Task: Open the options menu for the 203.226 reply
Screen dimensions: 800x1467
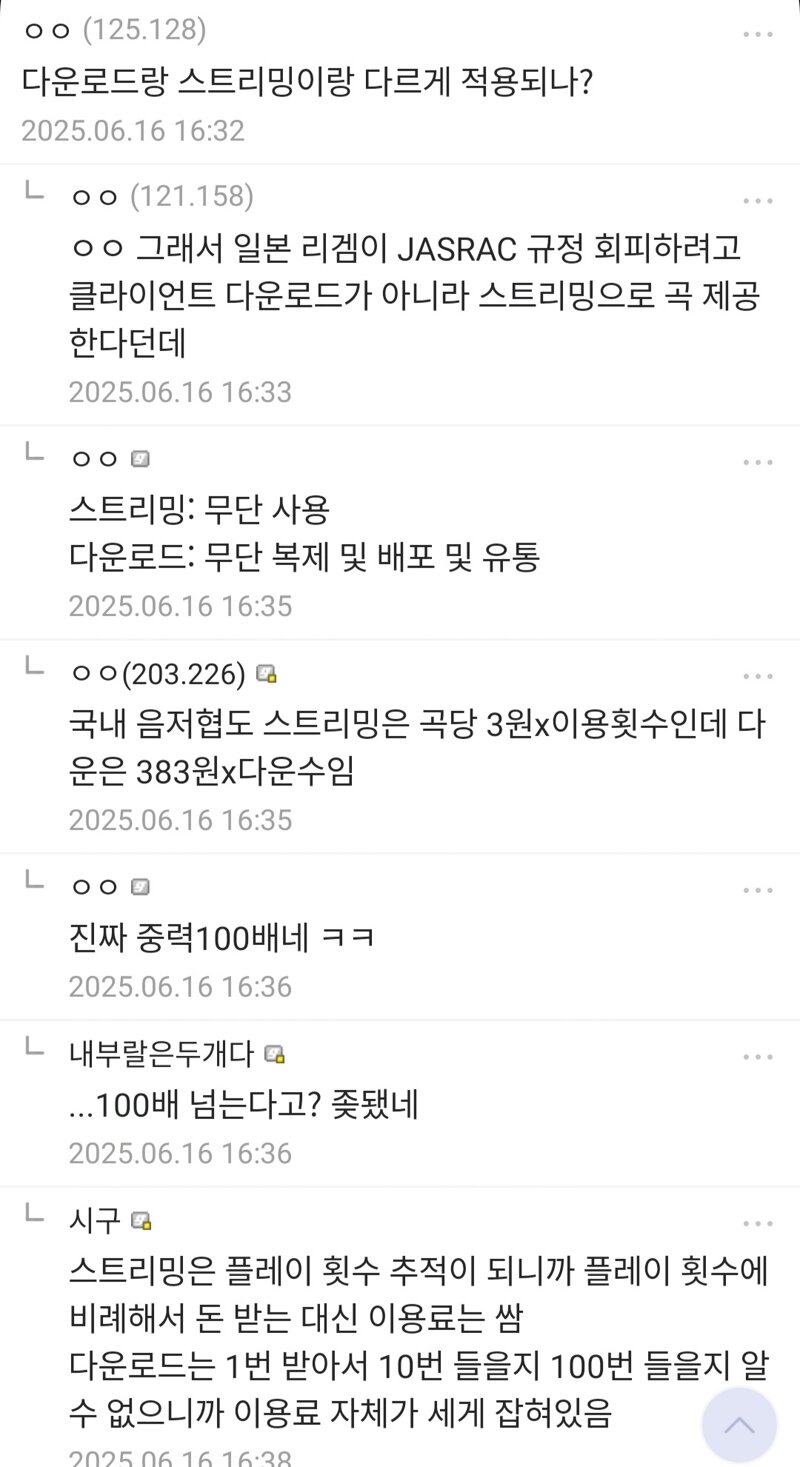Action: [x=758, y=677]
